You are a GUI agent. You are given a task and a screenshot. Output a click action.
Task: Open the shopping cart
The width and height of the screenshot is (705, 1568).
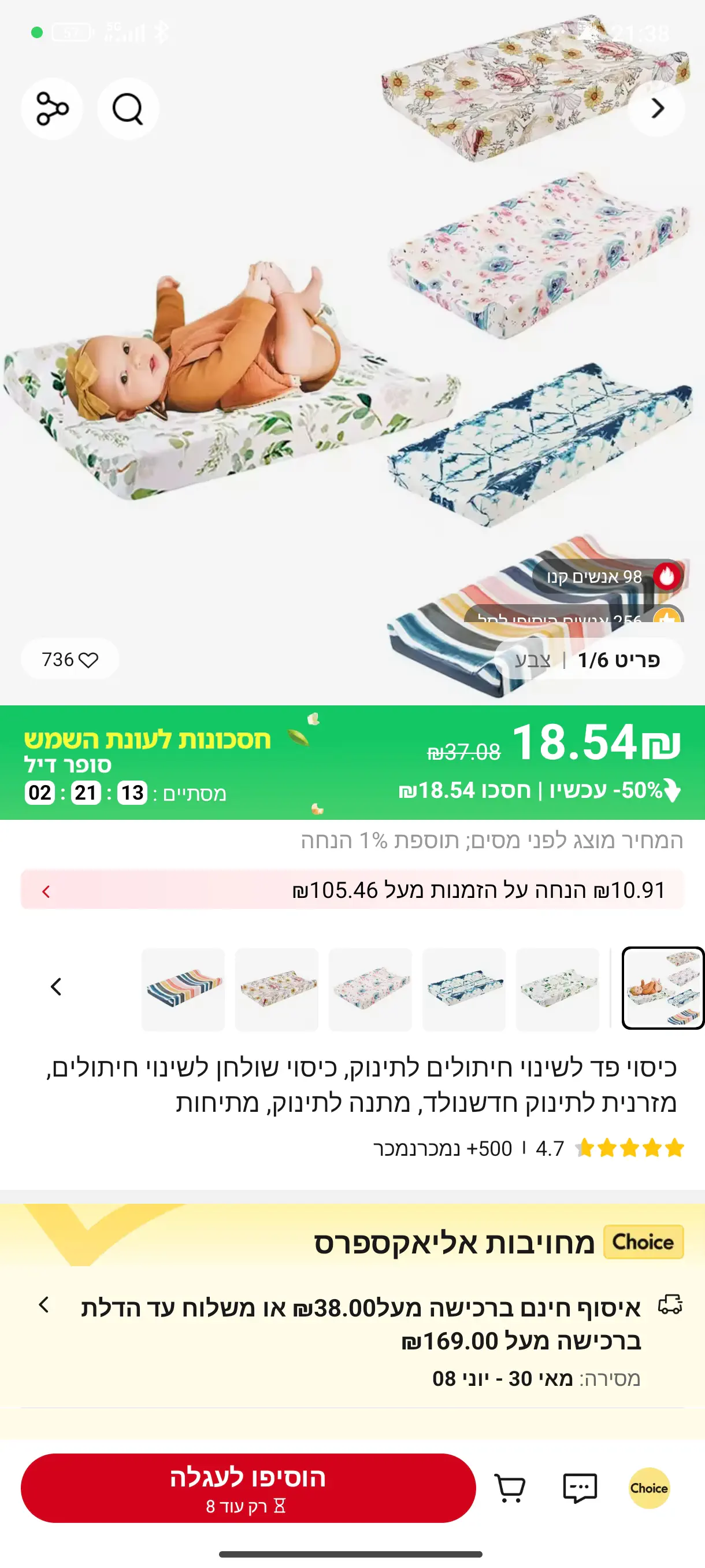point(510,1488)
